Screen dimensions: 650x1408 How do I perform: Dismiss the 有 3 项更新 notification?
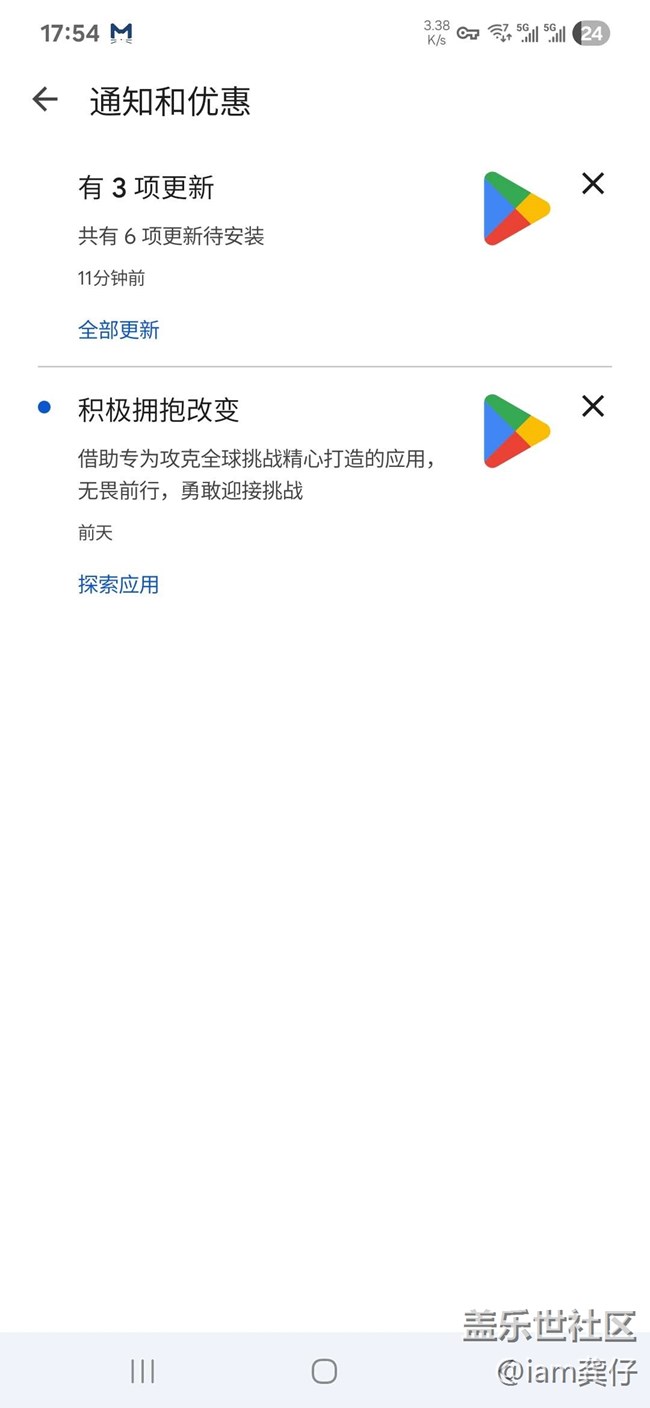[593, 183]
